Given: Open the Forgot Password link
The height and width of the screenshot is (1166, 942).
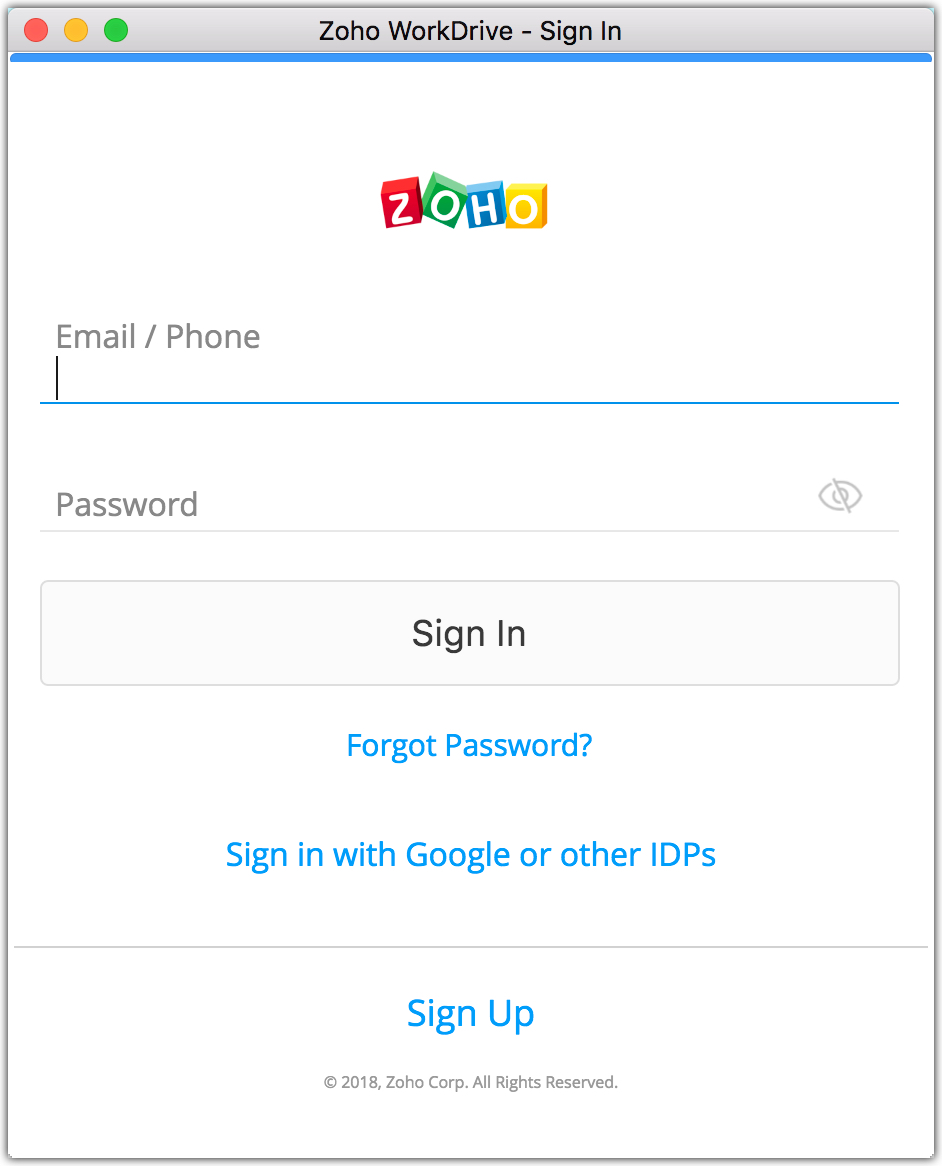Looking at the screenshot, I should (469, 745).
